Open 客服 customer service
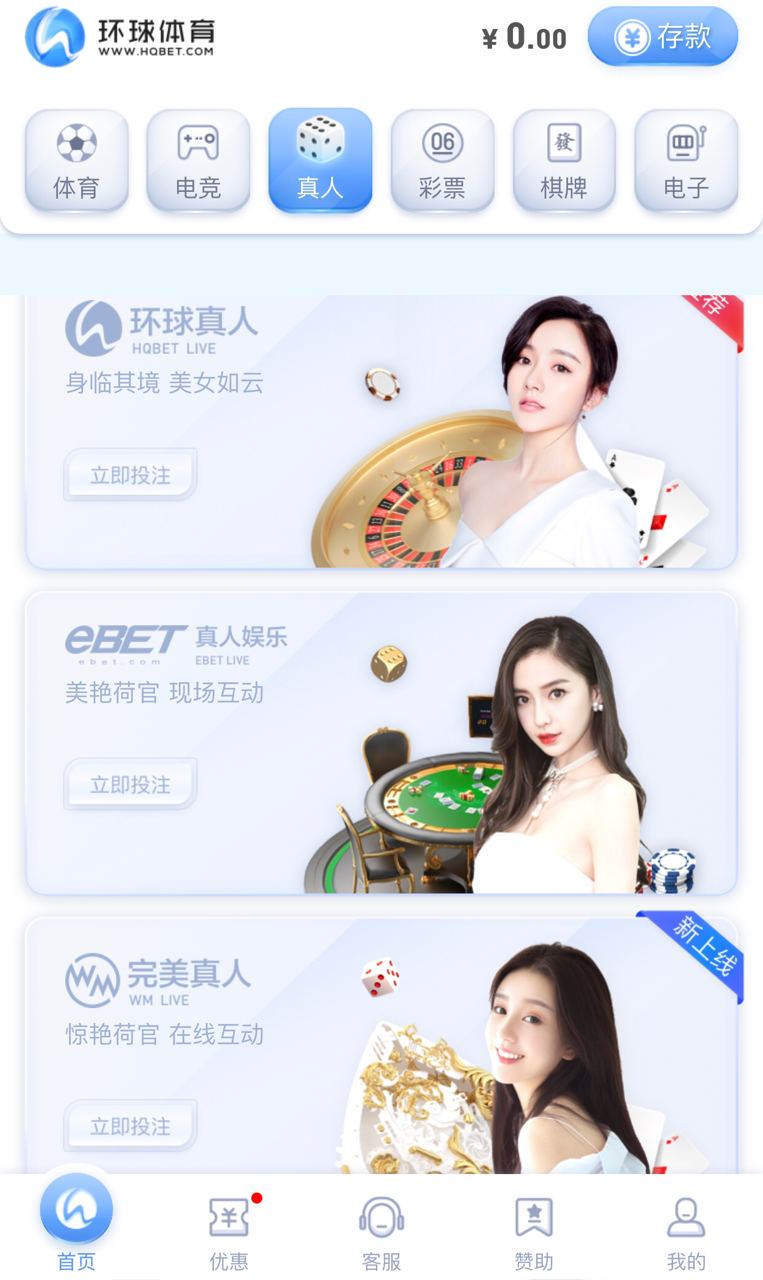This screenshot has width=763, height=1280. click(x=381, y=1232)
